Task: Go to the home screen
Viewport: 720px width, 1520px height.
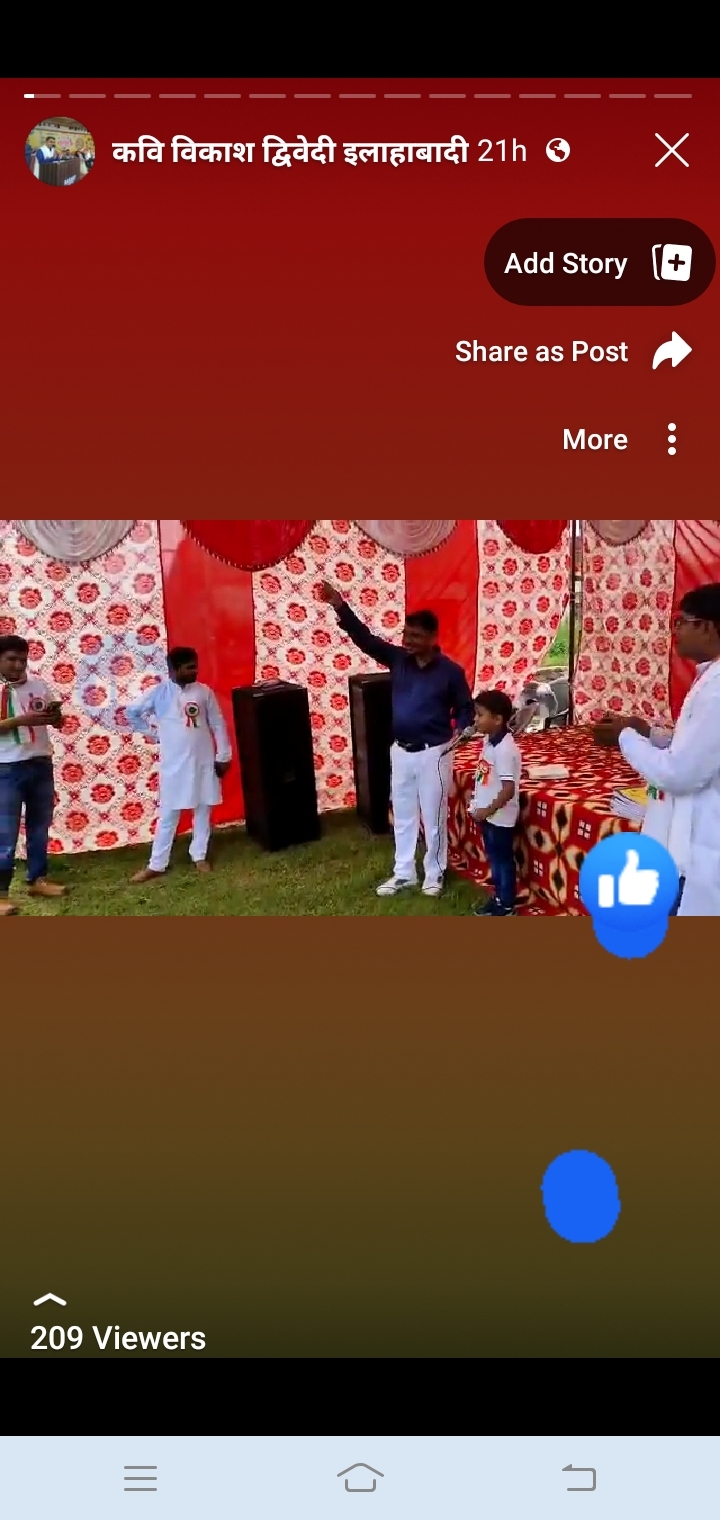Action: click(x=360, y=1477)
